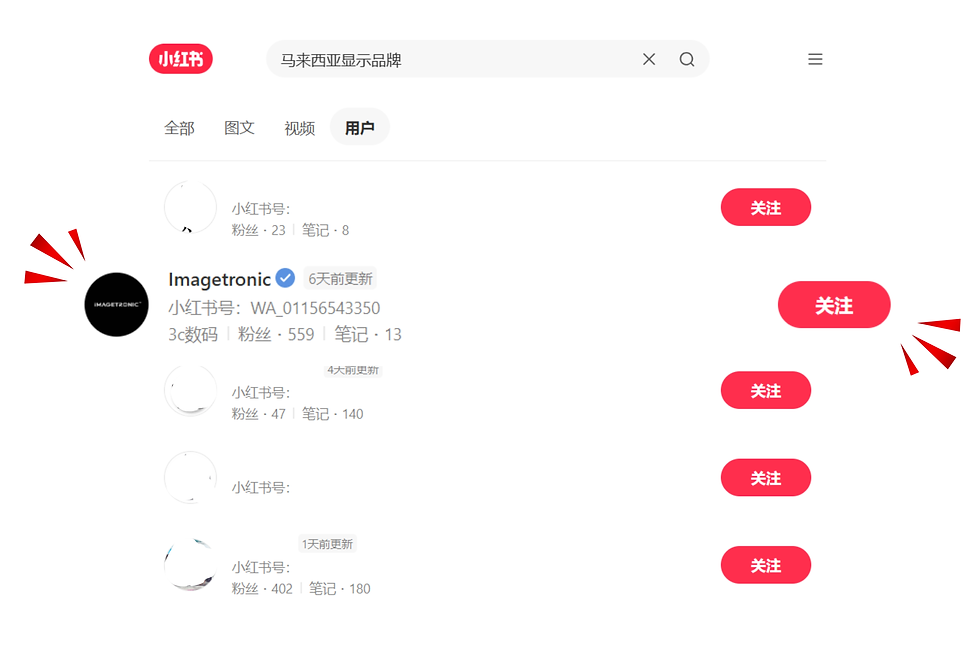The height and width of the screenshot is (653, 980).
Task: Follow the user with 23 followers
Action: click(765, 207)
